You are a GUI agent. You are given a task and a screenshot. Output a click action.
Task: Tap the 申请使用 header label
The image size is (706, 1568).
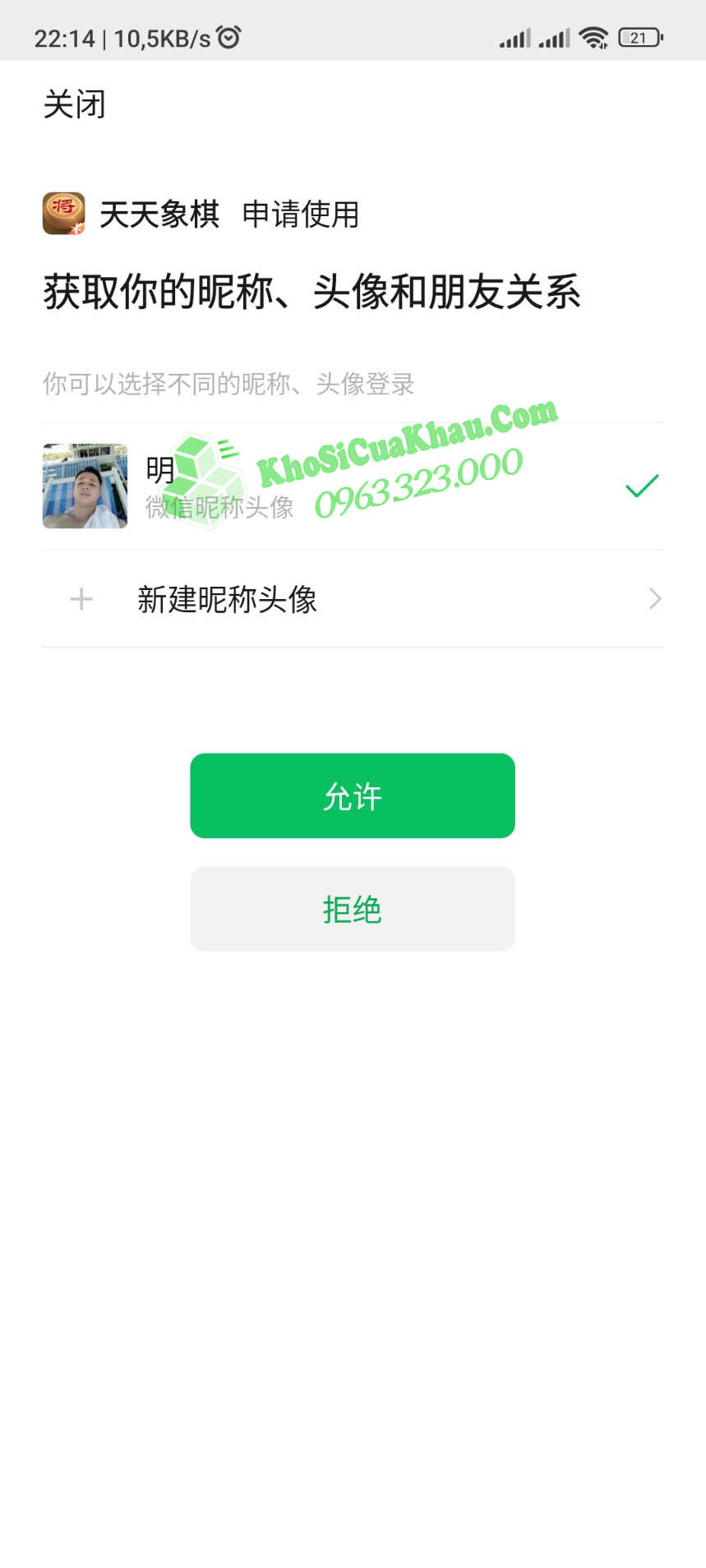coord(299,215)
